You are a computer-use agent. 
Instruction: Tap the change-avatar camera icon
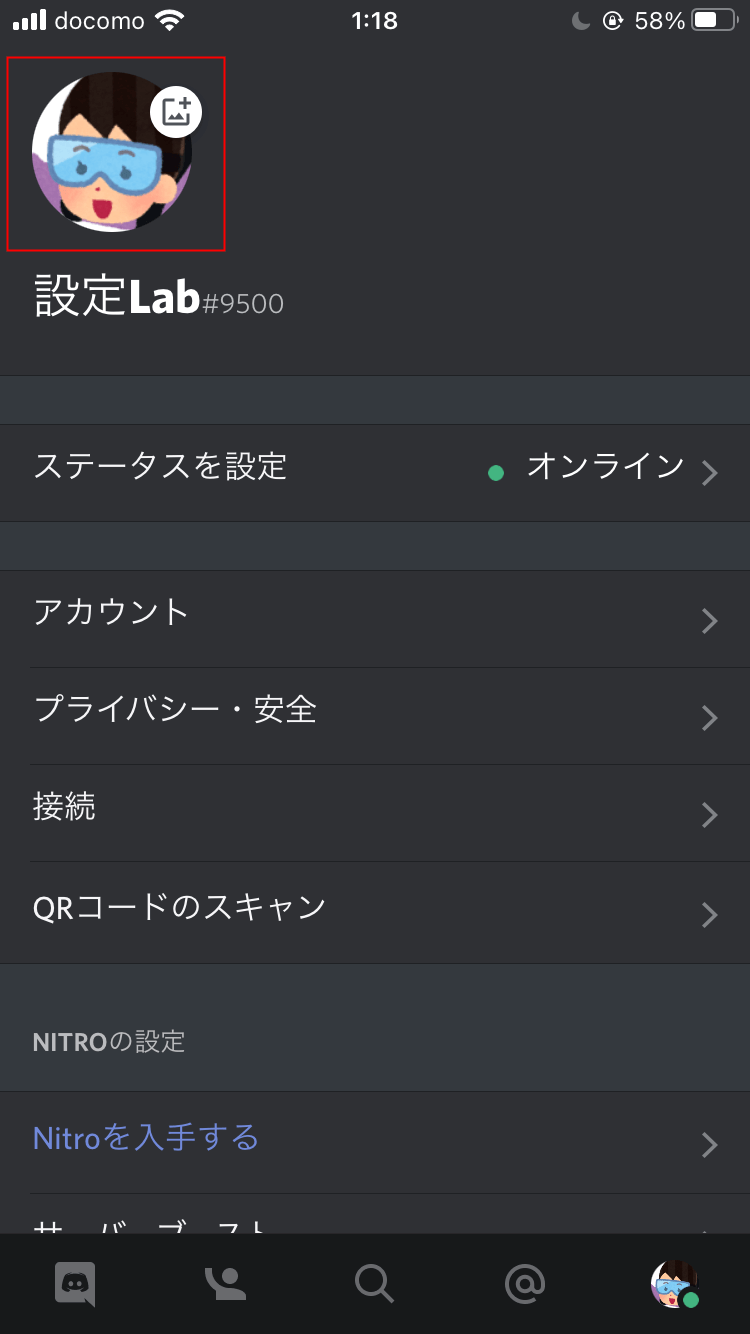(176, 112)
